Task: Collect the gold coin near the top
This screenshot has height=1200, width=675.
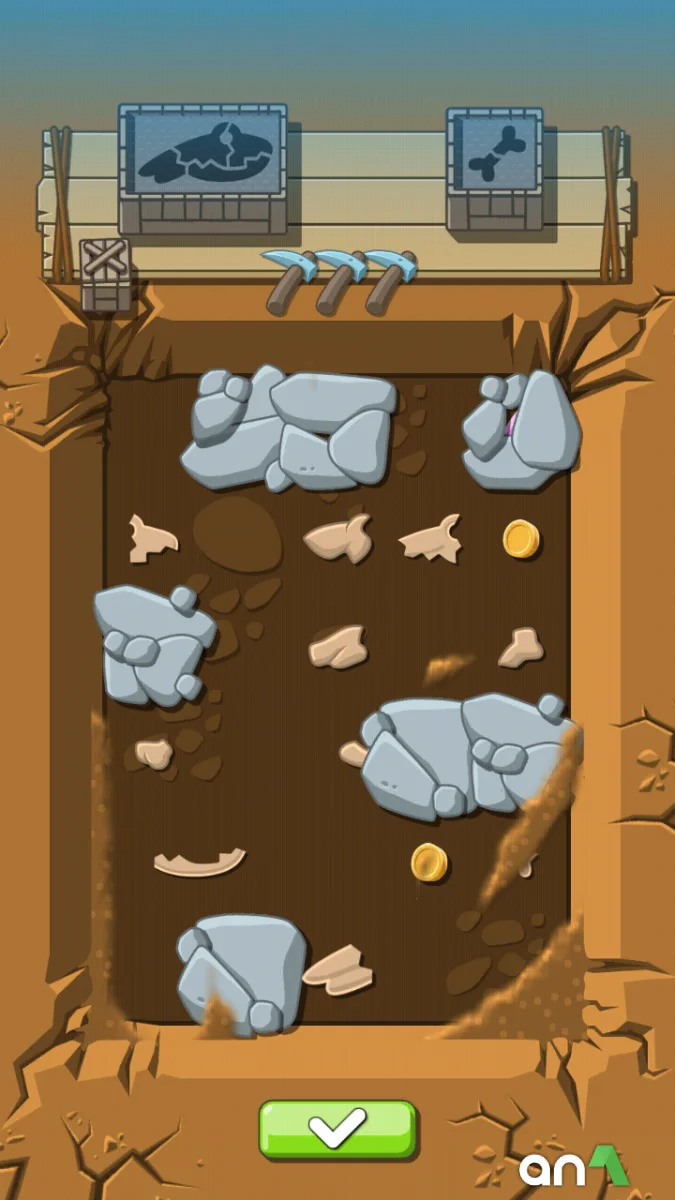Action: tap(521, 539)
